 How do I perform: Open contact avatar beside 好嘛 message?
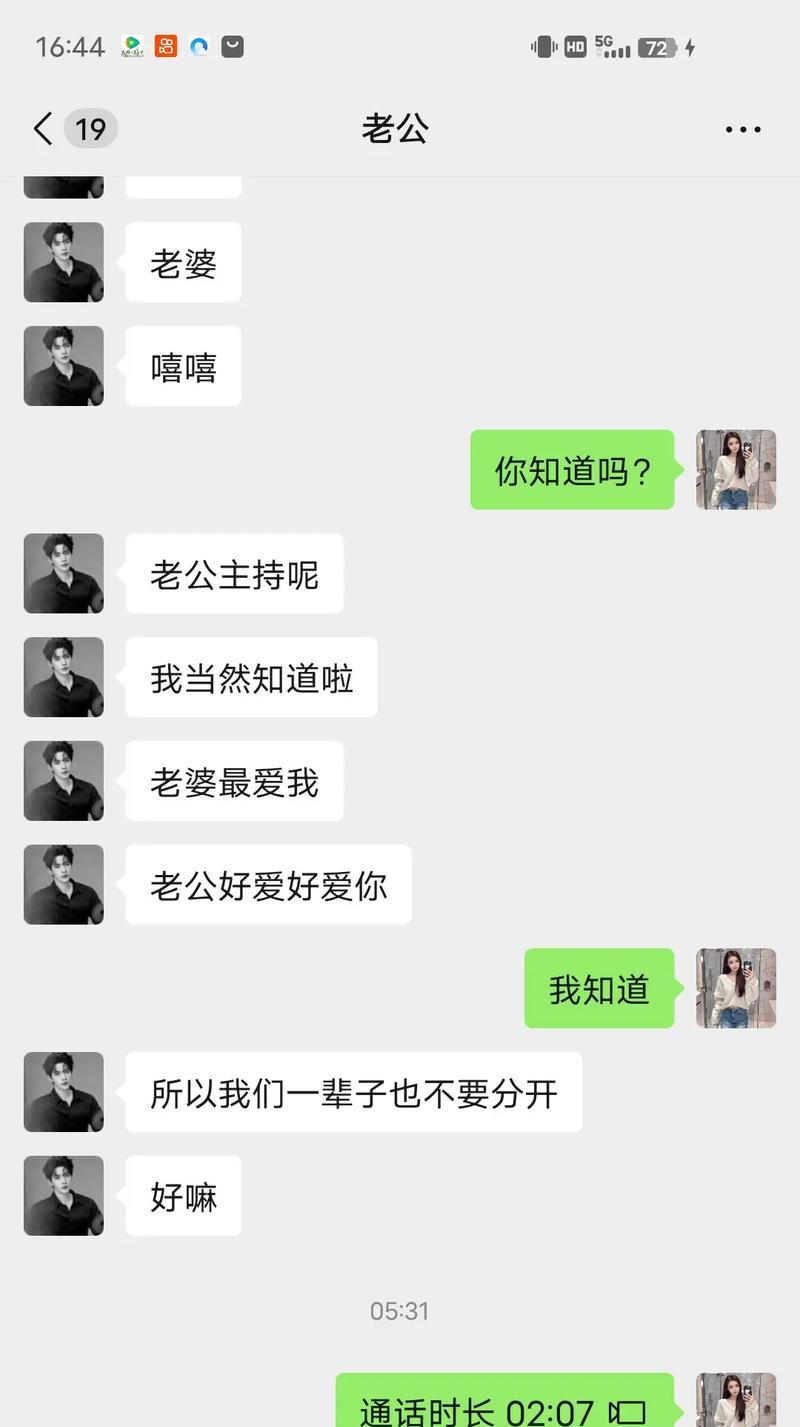coord(64,1195)
